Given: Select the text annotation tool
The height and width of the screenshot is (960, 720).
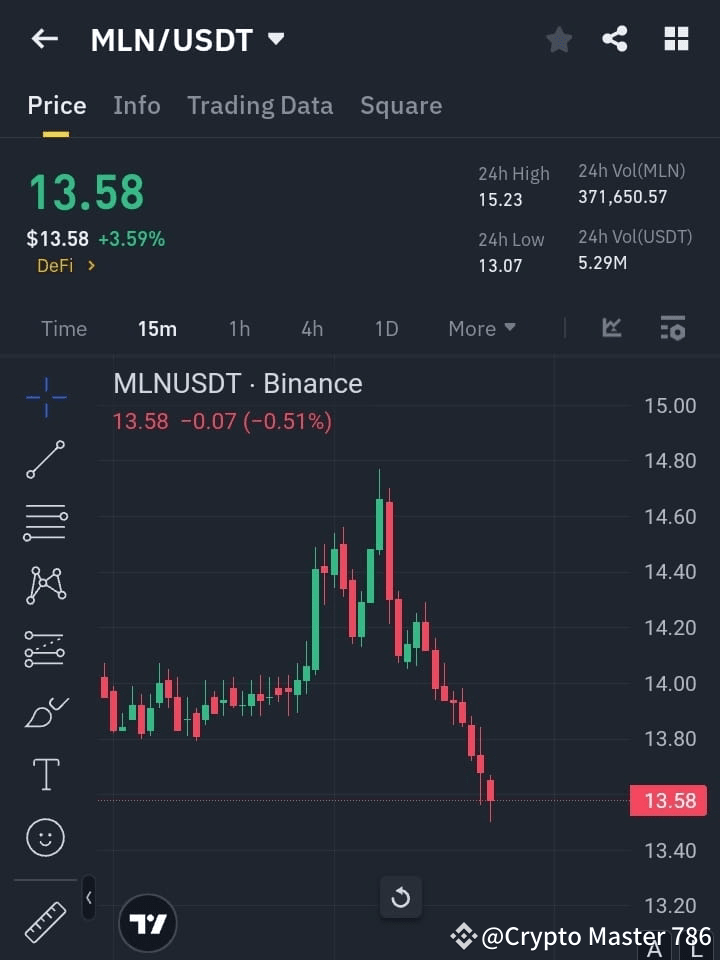Looking at the screenshot, I should 45,774.
